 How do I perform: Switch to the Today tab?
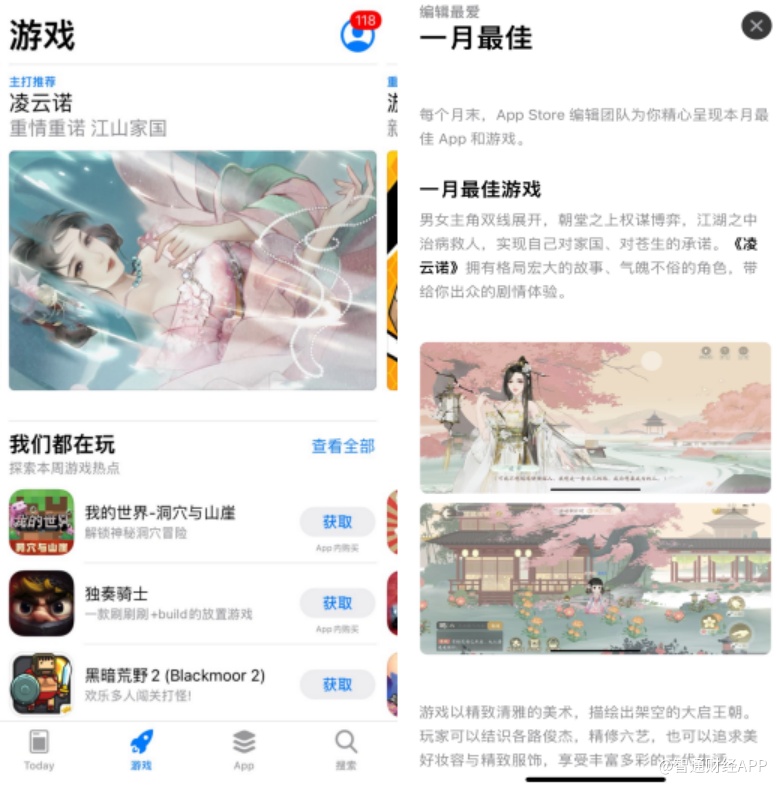pyautogui.click(x=39, y=749)
